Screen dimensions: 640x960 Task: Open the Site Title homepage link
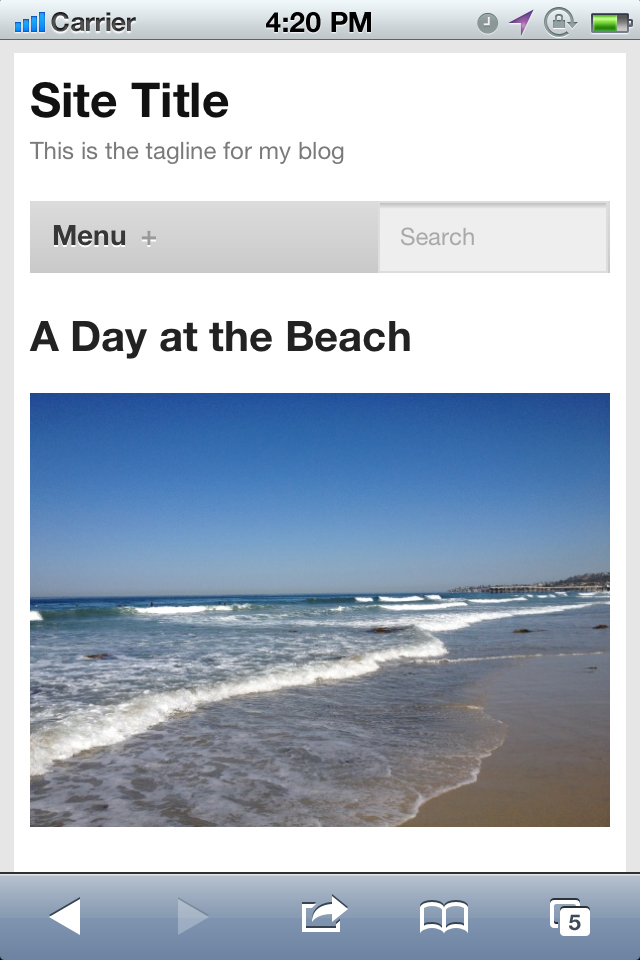[x=130, y=100]
